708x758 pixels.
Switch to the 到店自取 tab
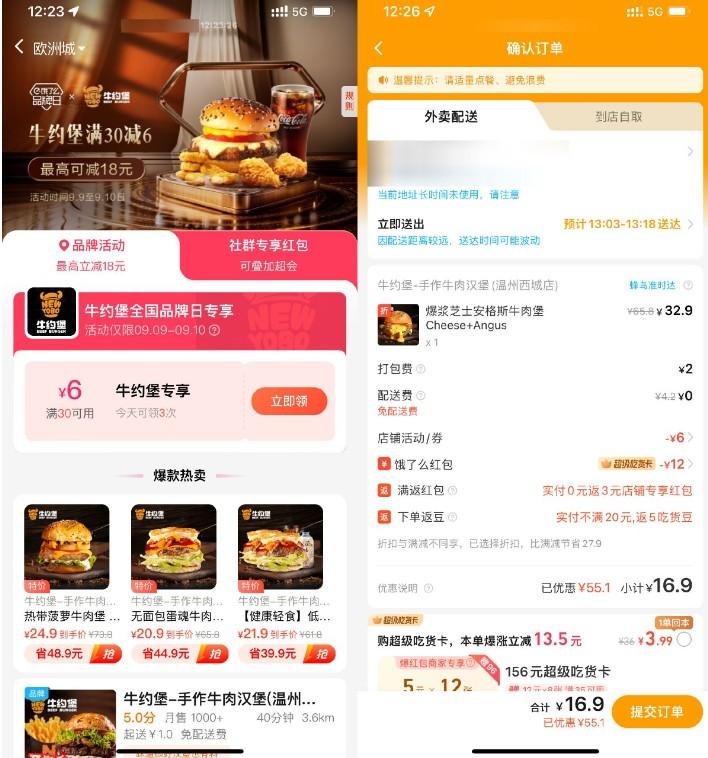point(619,117)
